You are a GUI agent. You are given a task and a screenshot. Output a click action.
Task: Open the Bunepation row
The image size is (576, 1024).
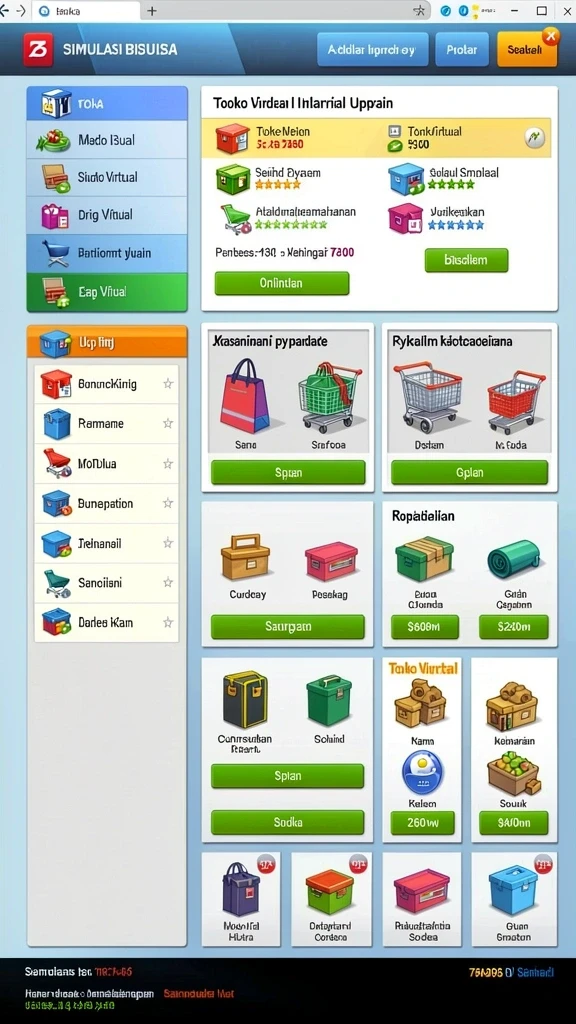pos(106,504)
